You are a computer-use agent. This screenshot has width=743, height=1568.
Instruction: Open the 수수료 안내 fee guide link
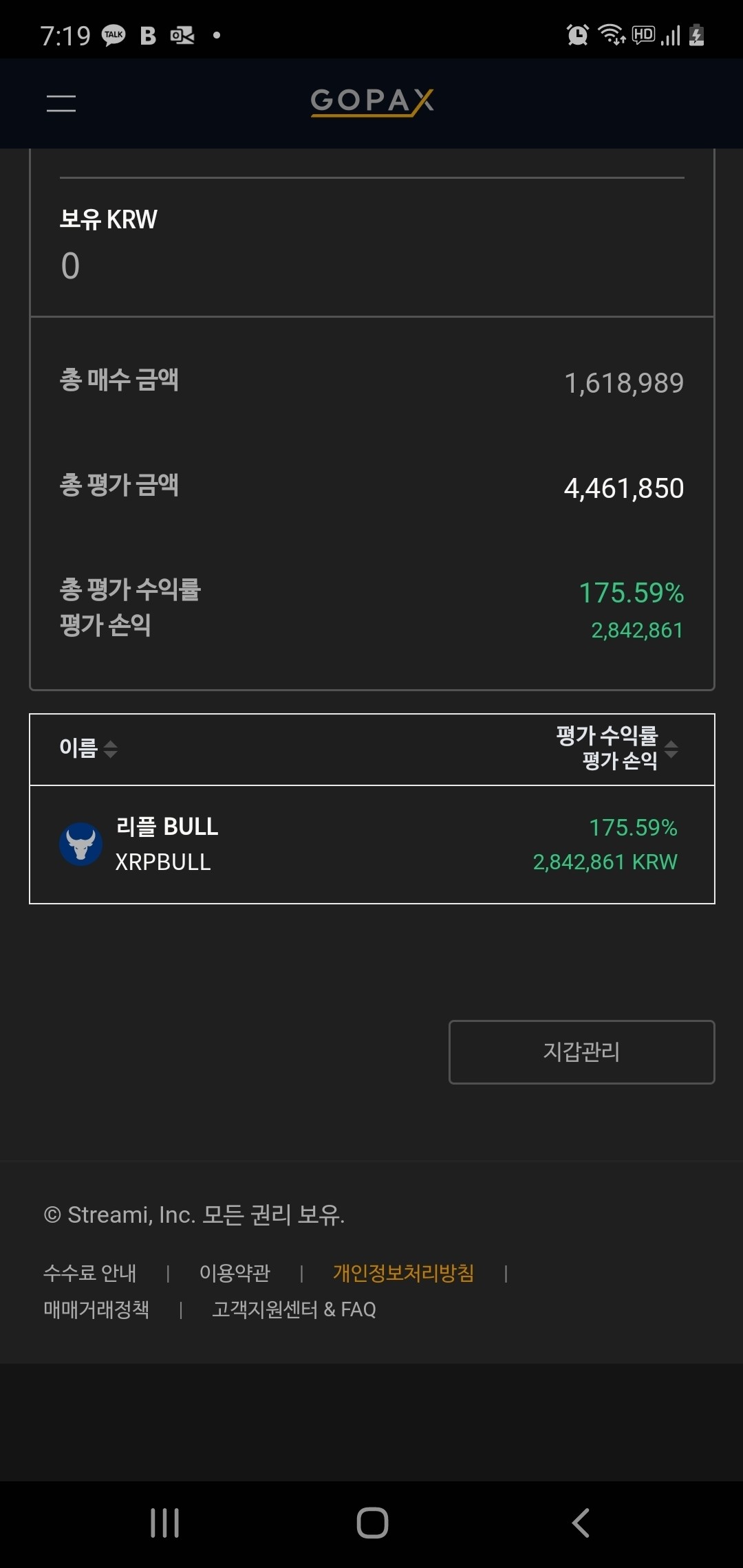click(89, 1273)
